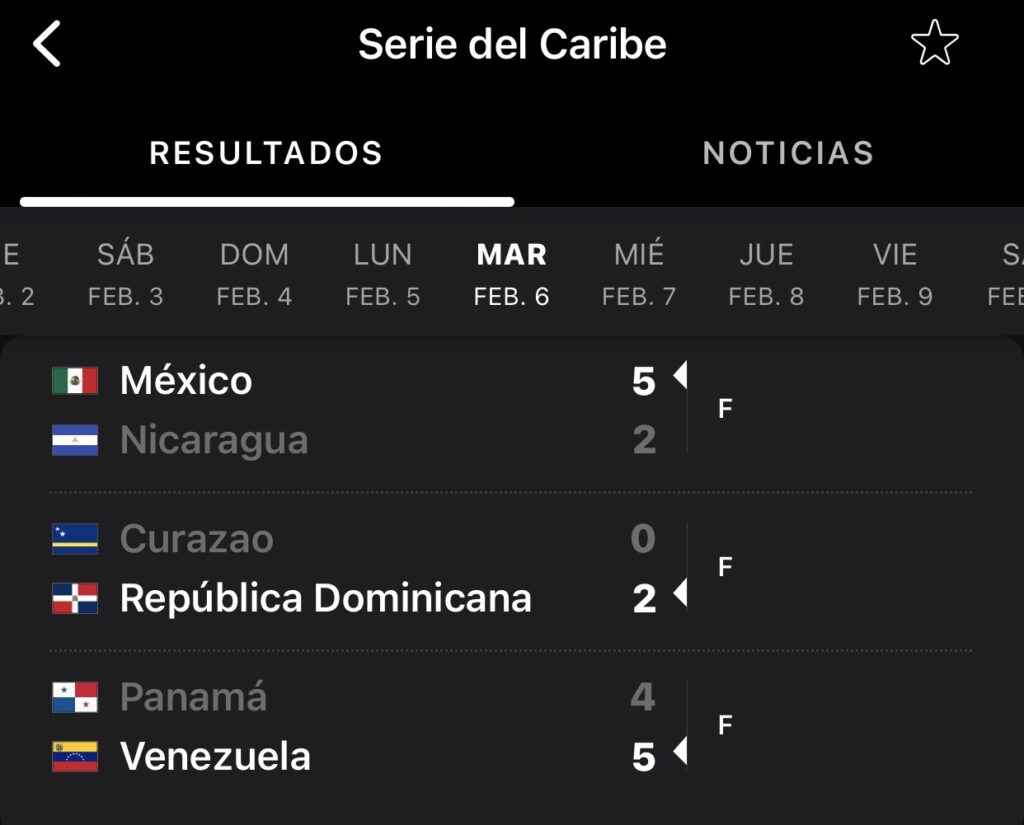1024x825 pixels.
Task: Select Mar Feb. 6 date
Action: [x=511, y=274]
